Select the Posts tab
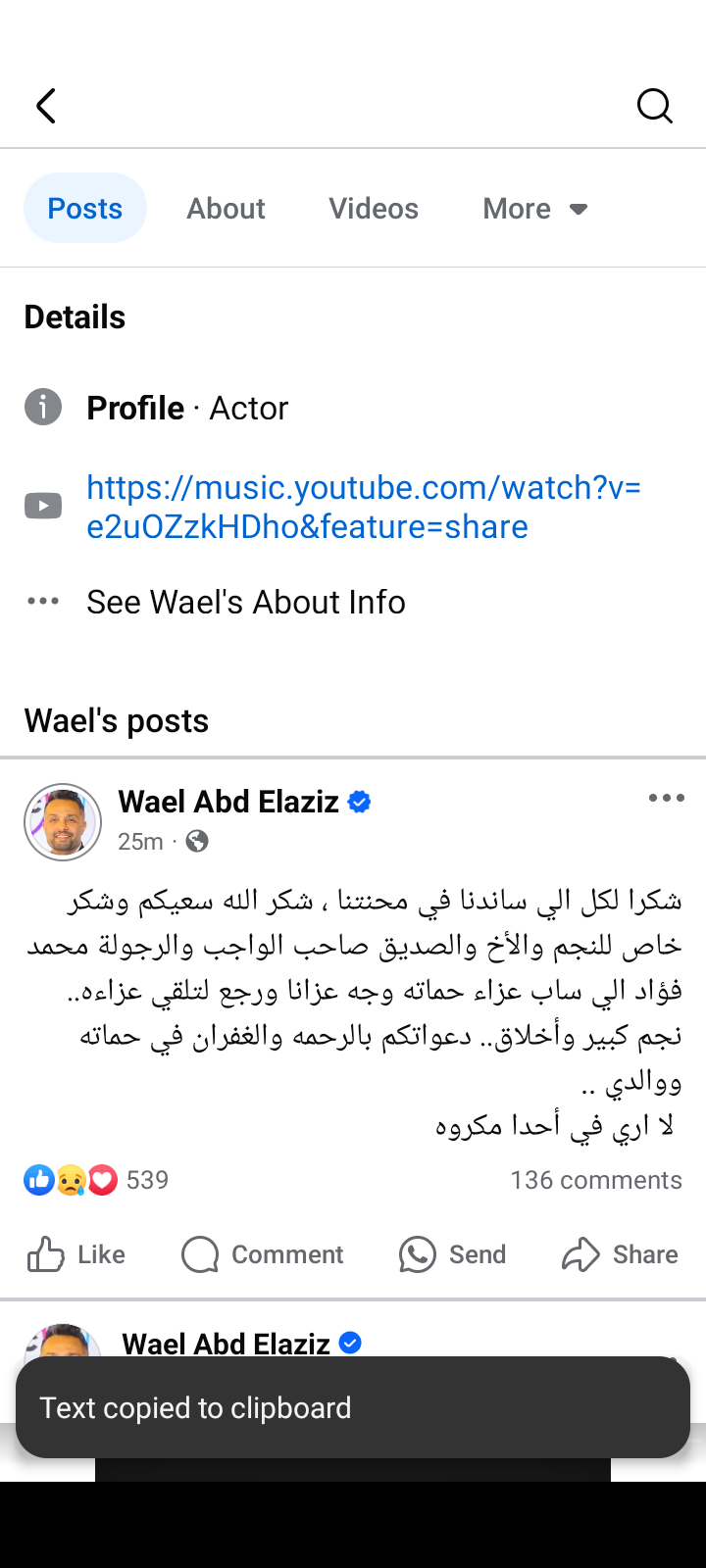This screenshot has width=706, height=1568. [x=85, y=209]
